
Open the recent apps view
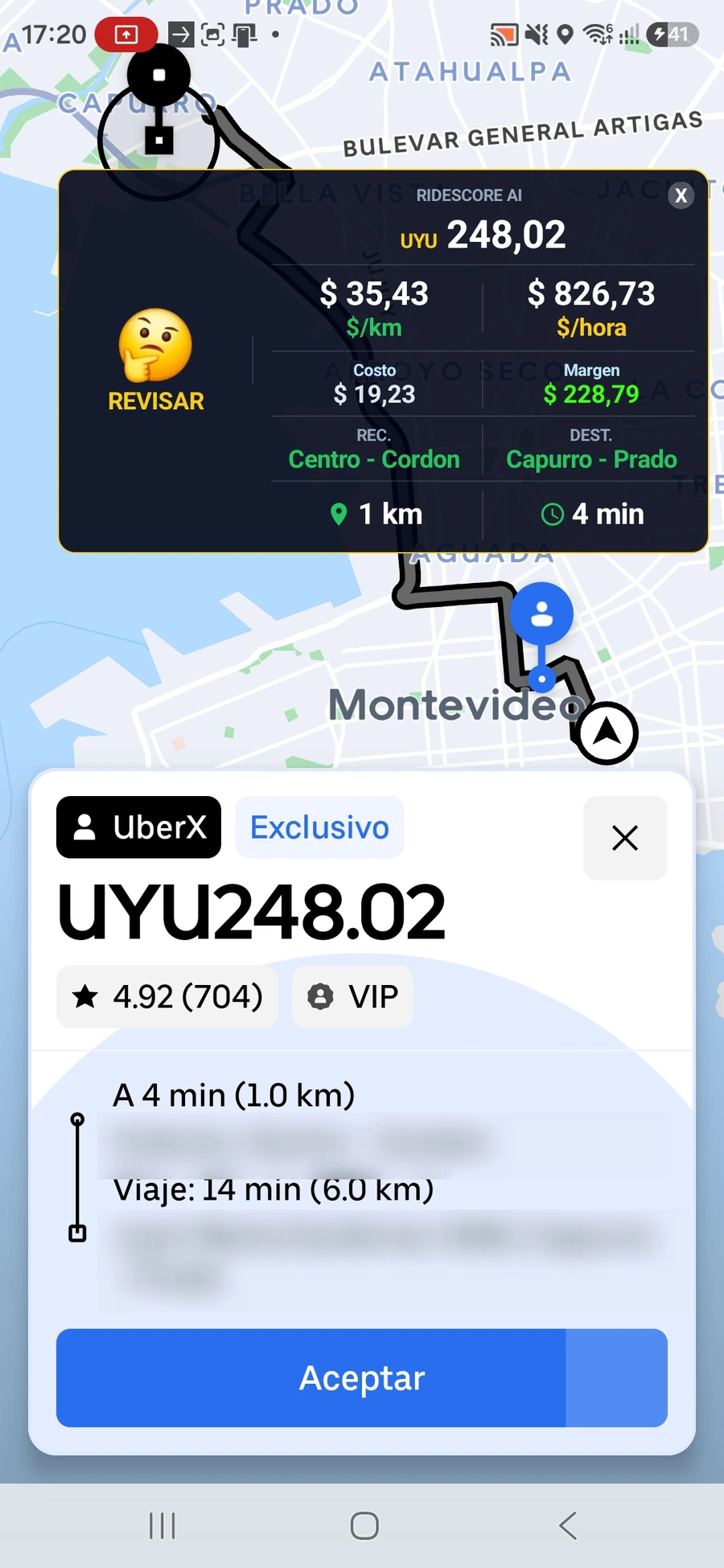162,1525
